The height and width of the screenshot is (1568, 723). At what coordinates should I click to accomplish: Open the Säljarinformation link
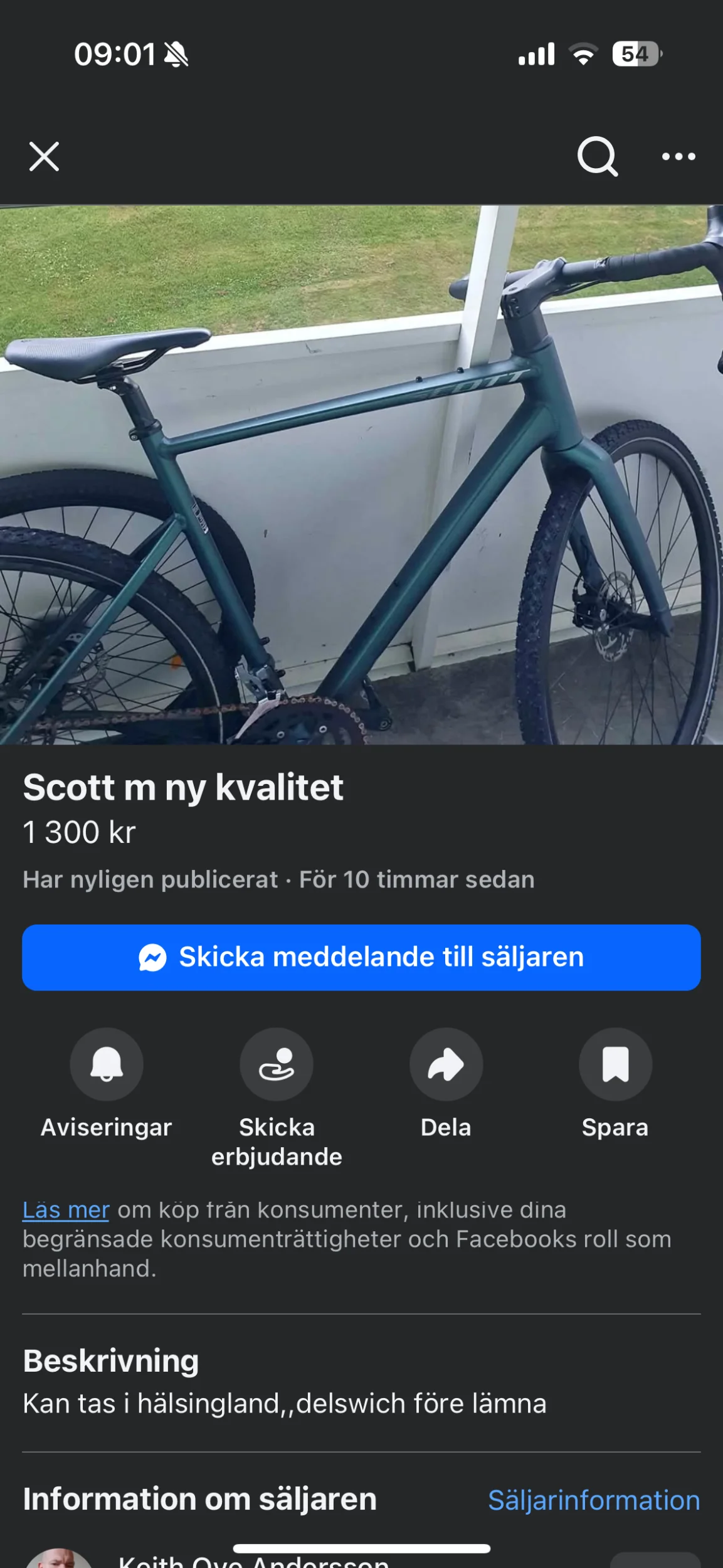click(593, 1500)
